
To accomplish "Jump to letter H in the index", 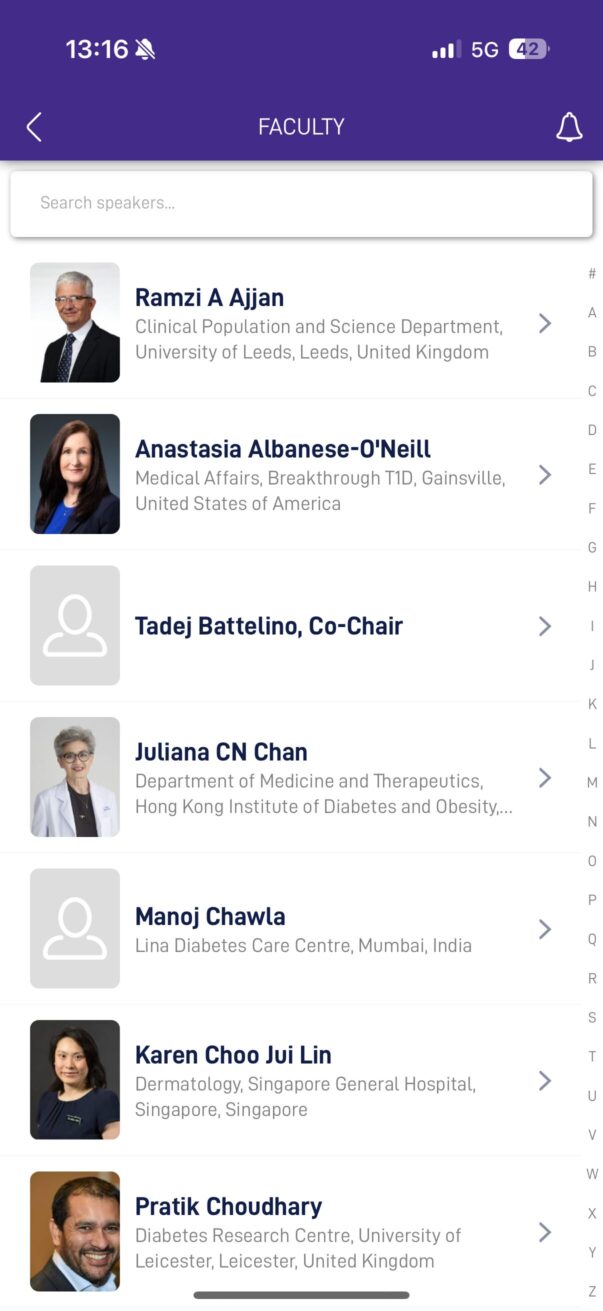I will pos(592,587).
